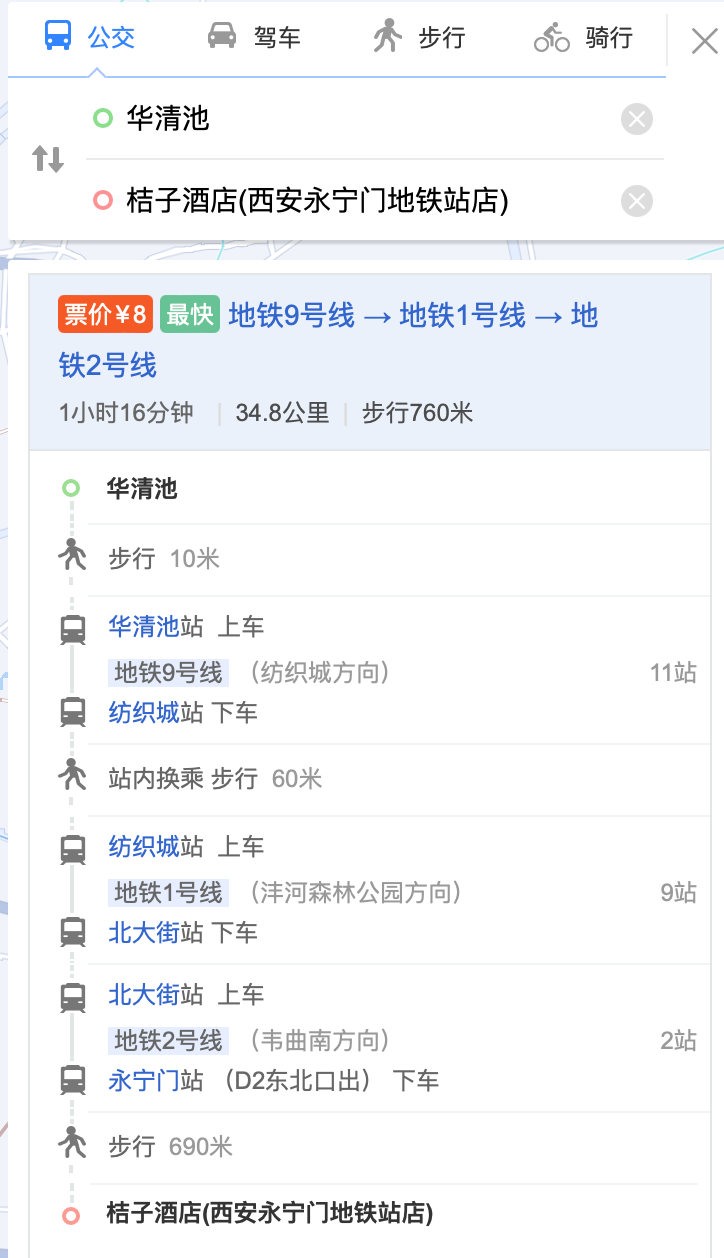Switch to the 骑行 cycling tab
Image resolution: width=724 pixels, height=1258 pixels.
tap(583, 38)
